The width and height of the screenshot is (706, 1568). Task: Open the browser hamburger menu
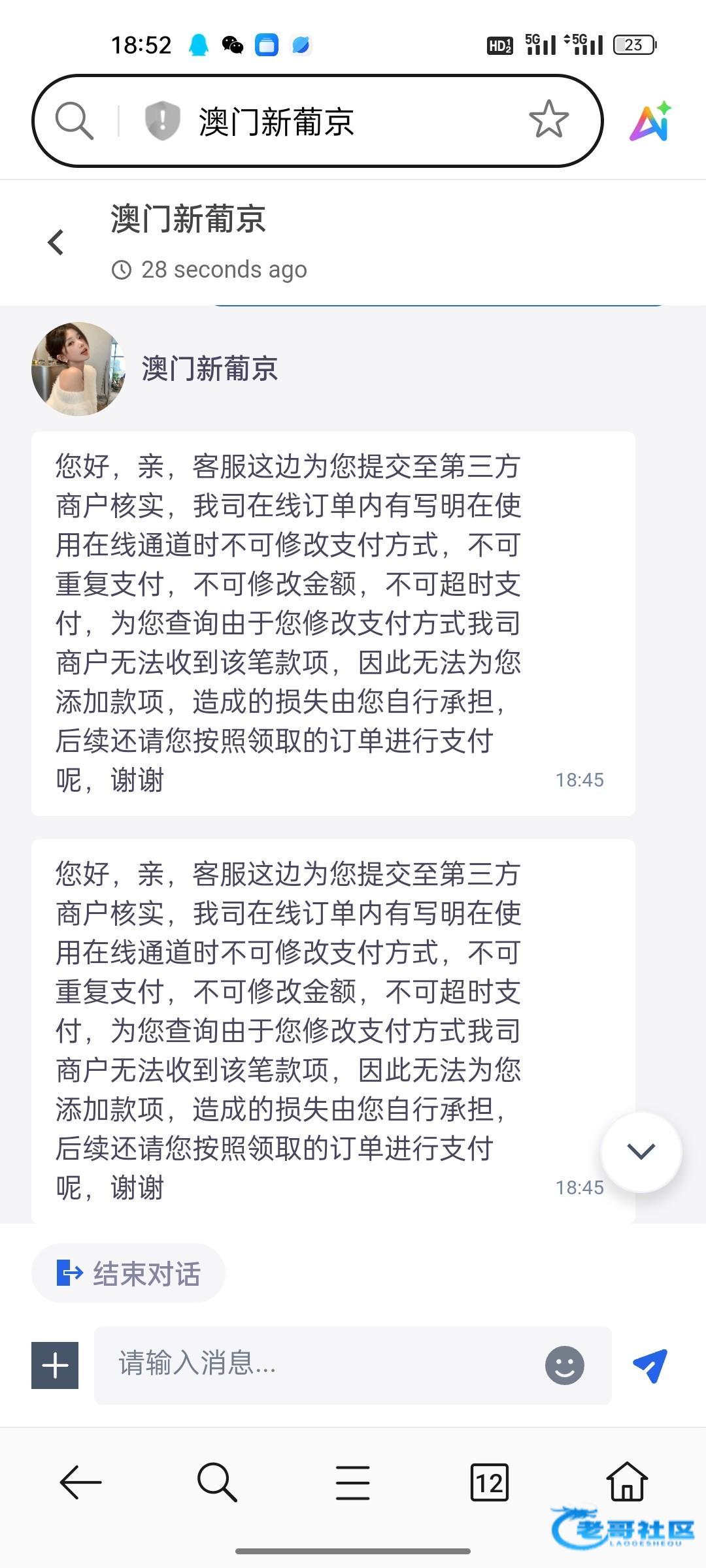353,1482
